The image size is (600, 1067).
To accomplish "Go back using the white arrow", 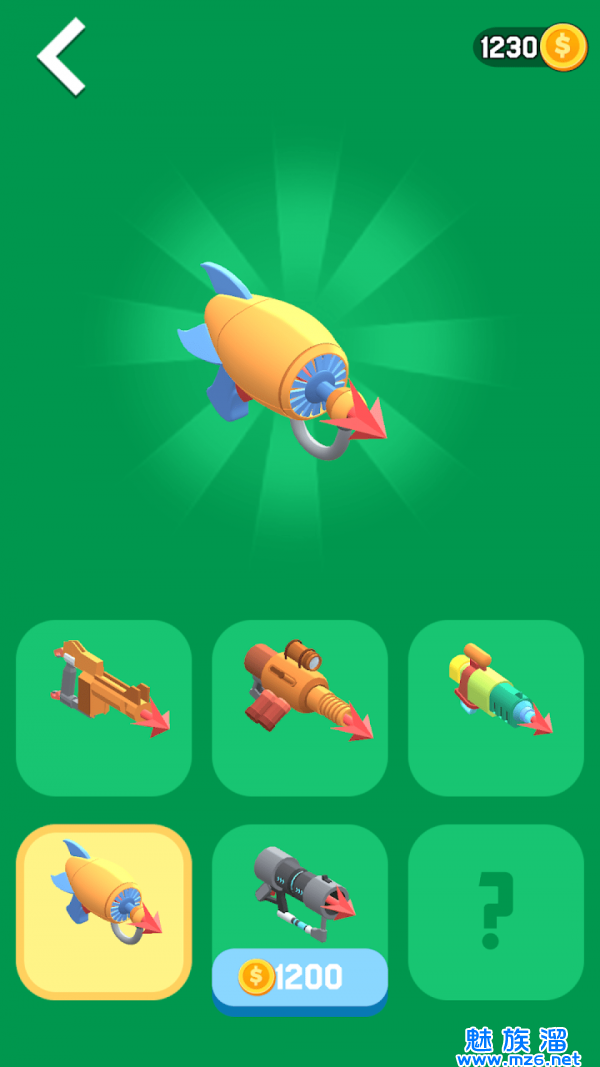I will click(62, 57).
